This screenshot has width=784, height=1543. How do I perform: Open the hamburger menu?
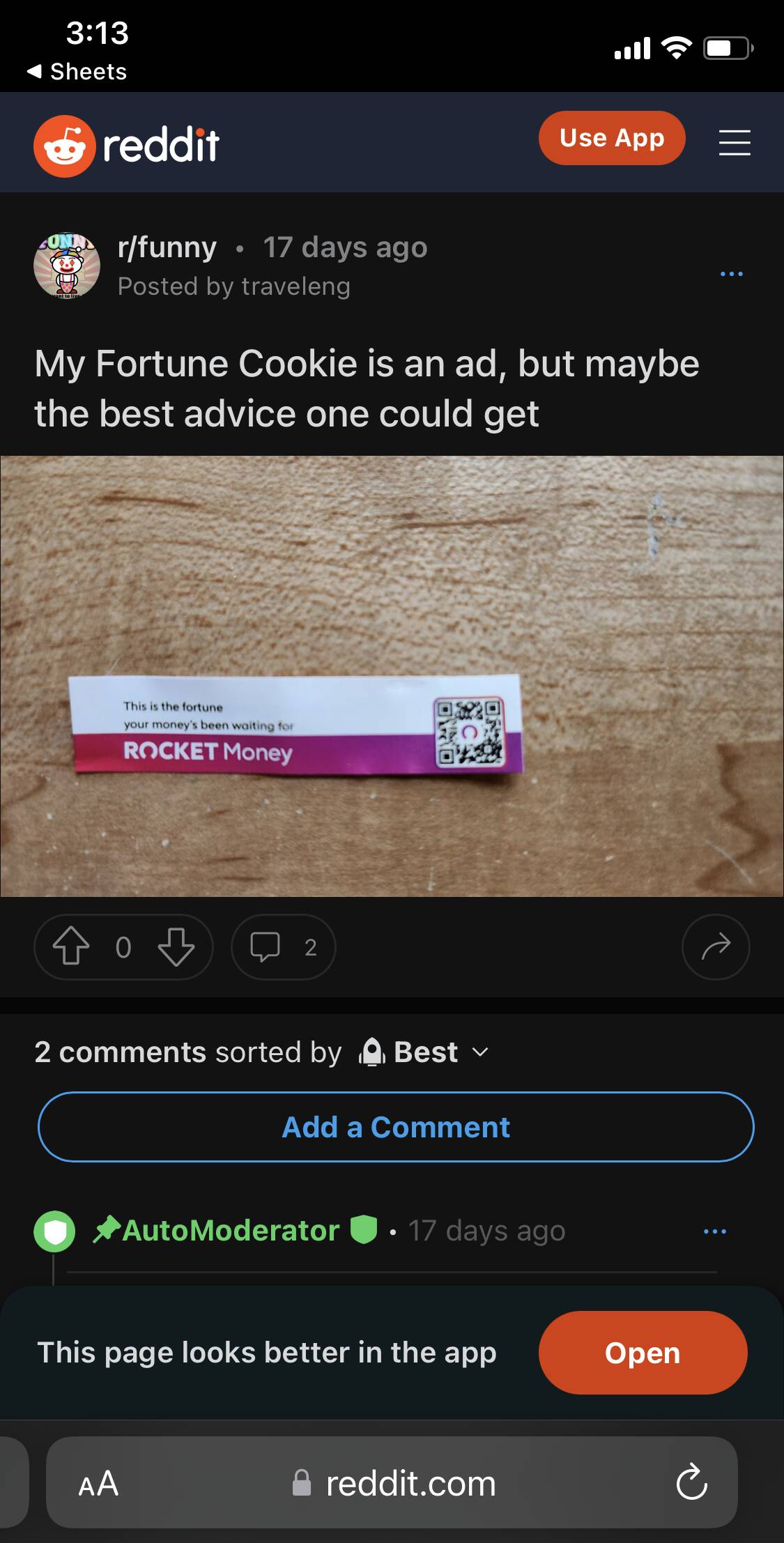(735, 143)
